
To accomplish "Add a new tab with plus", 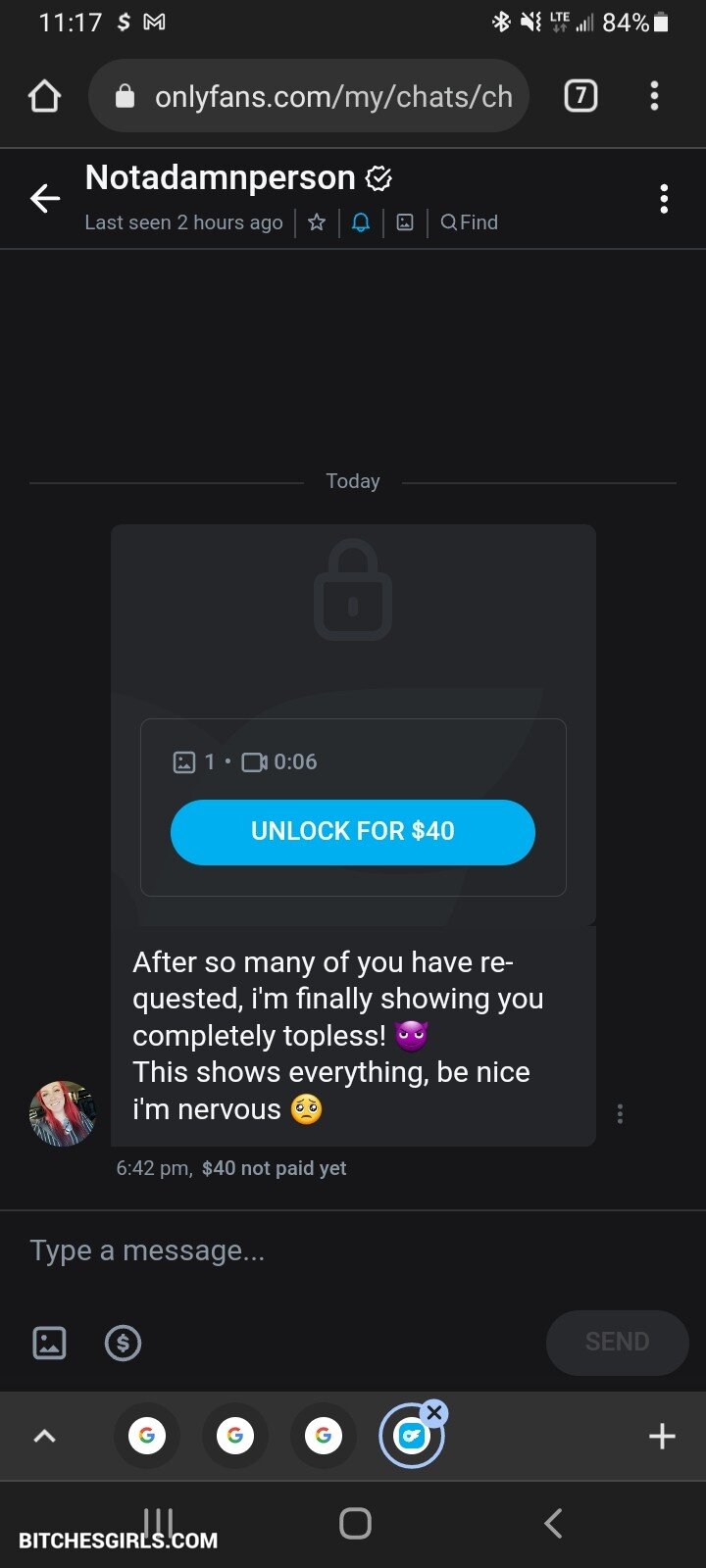I will tap(662, 1437).
